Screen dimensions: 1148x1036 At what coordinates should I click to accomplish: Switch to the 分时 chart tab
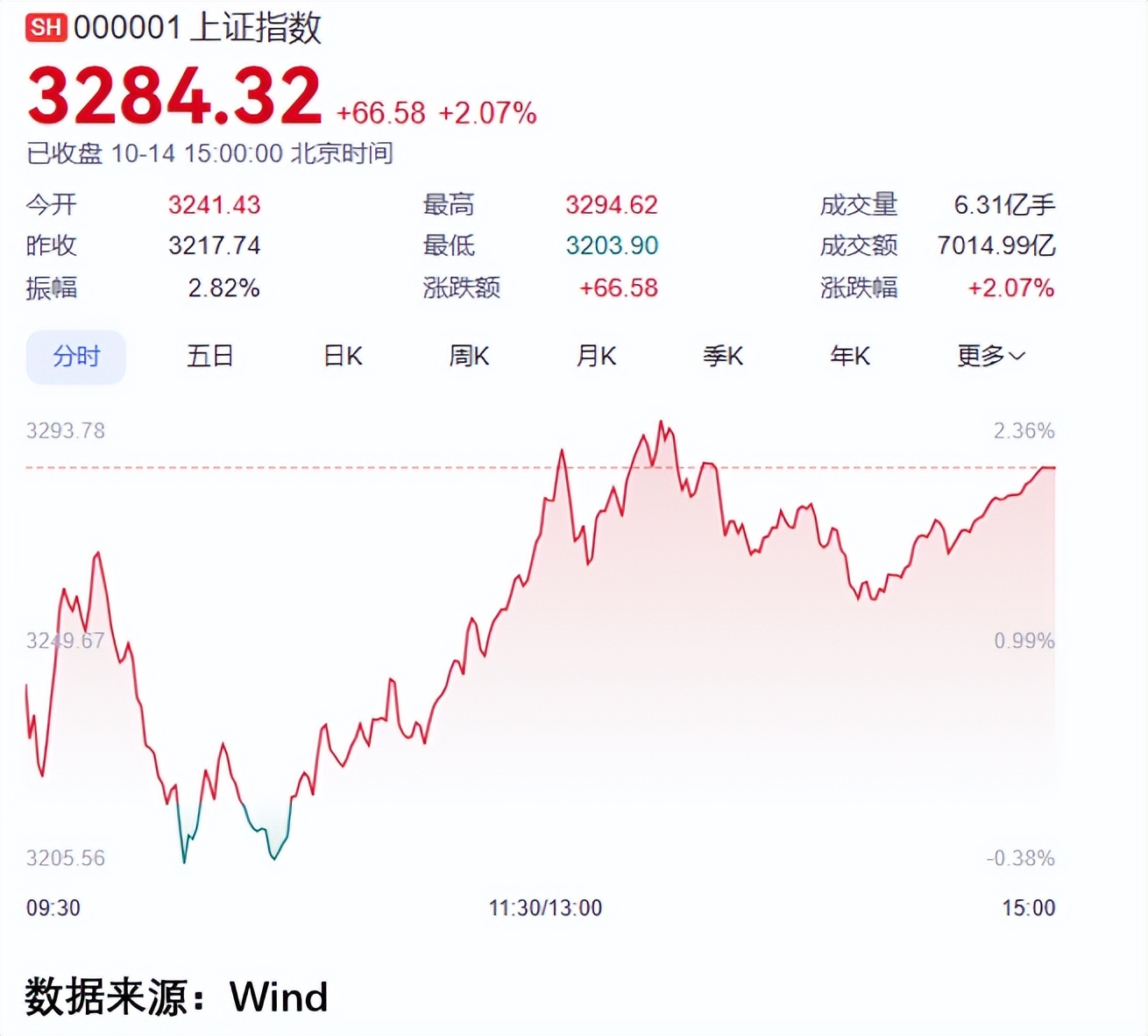click(76, 357)
